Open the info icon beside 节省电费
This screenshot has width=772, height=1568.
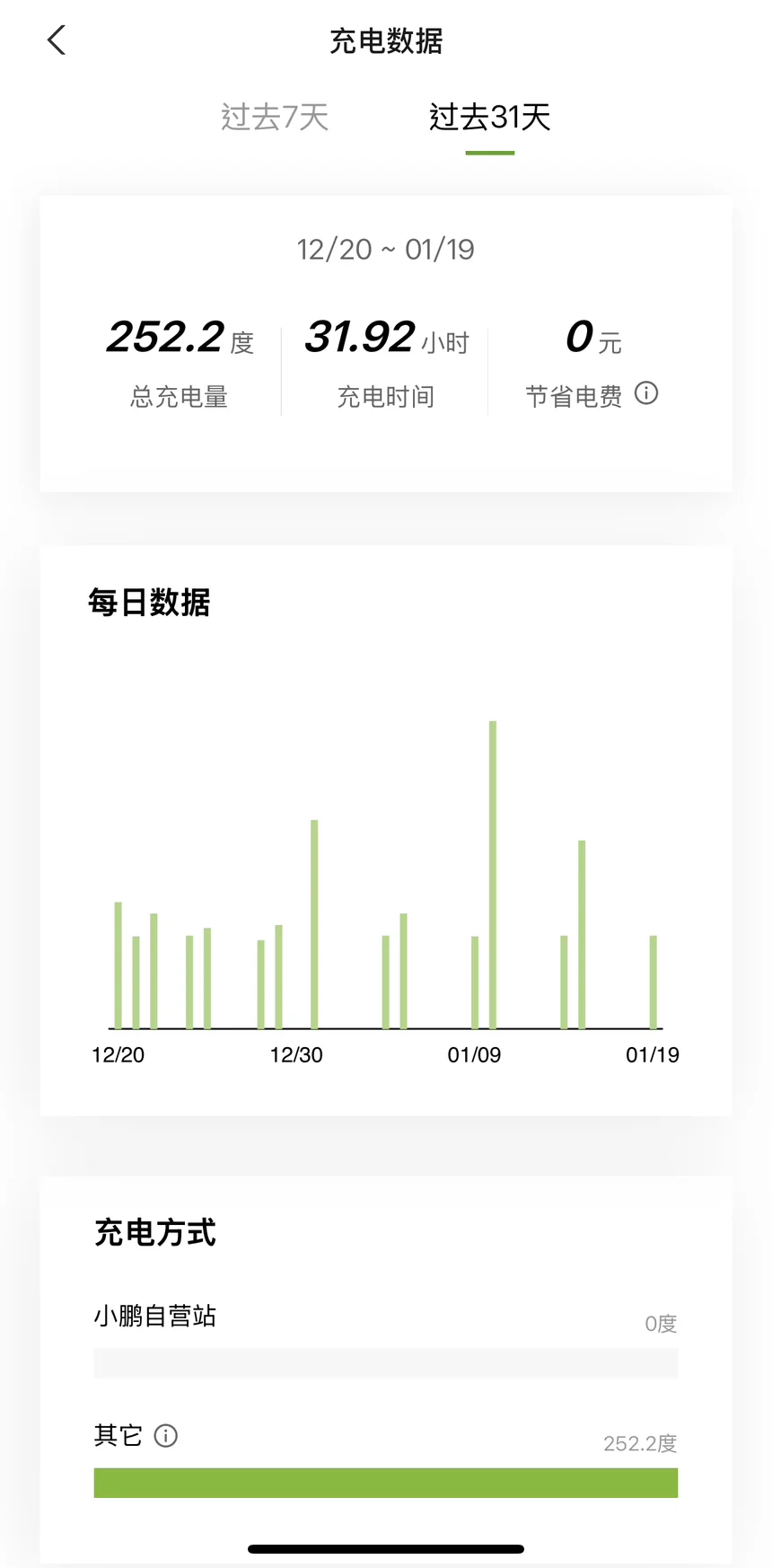646,393
